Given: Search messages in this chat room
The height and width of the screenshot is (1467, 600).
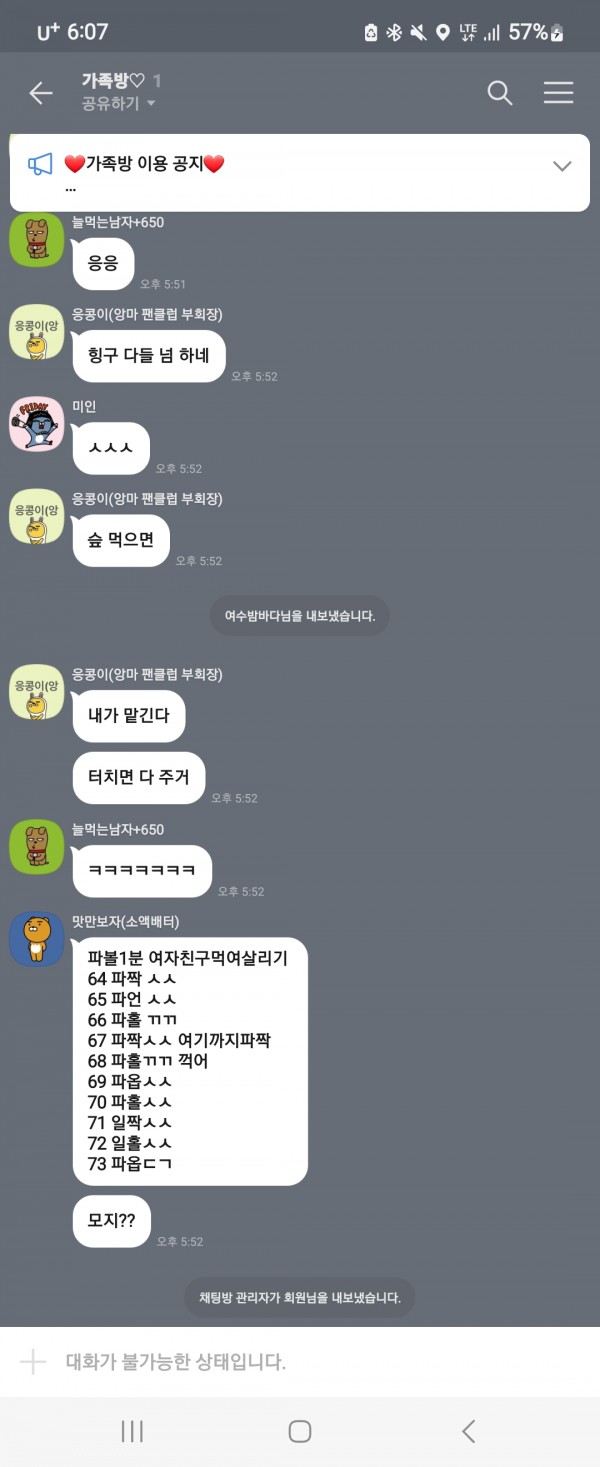Looking at the screenshot, I should [x=499, y=93].
